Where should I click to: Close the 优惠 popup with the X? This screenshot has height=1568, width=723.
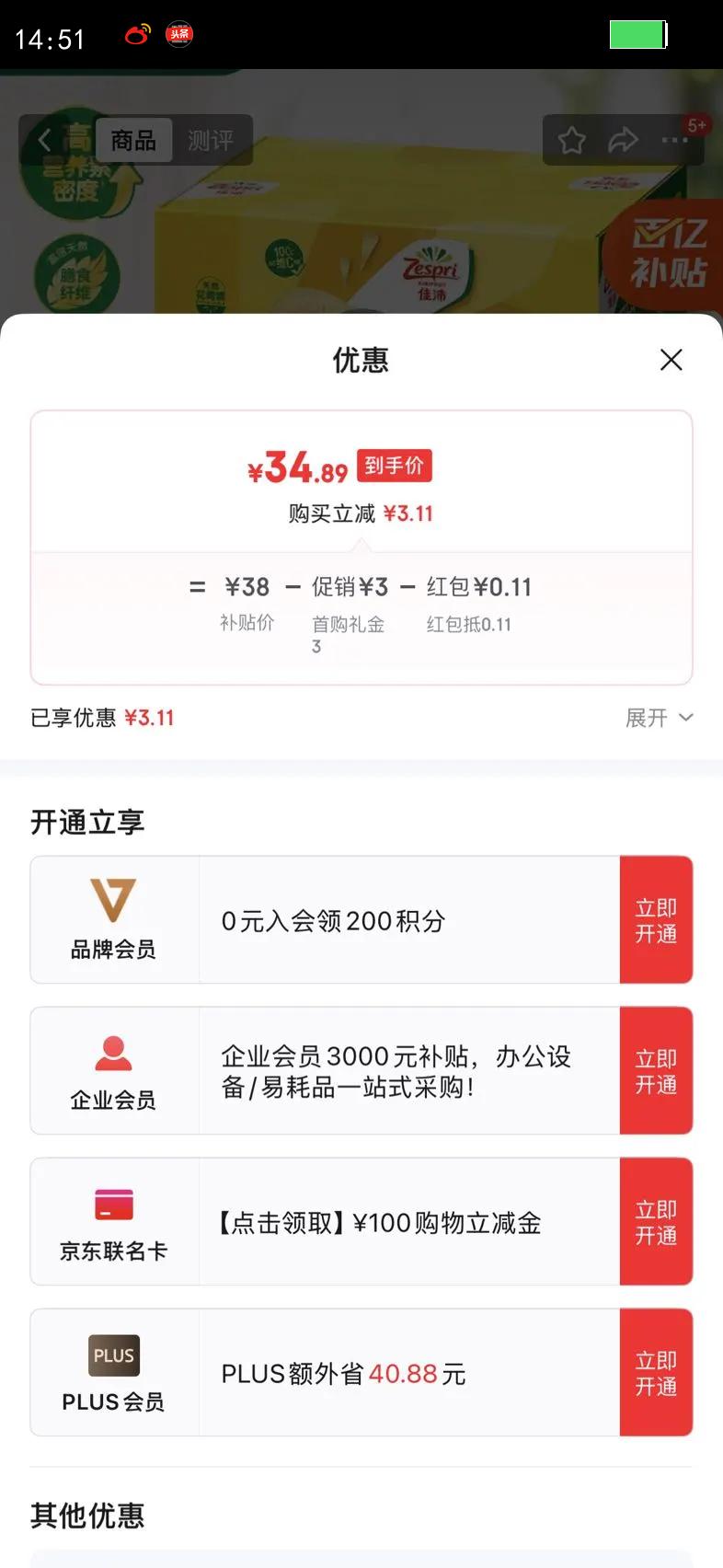(x=671, y=360)
